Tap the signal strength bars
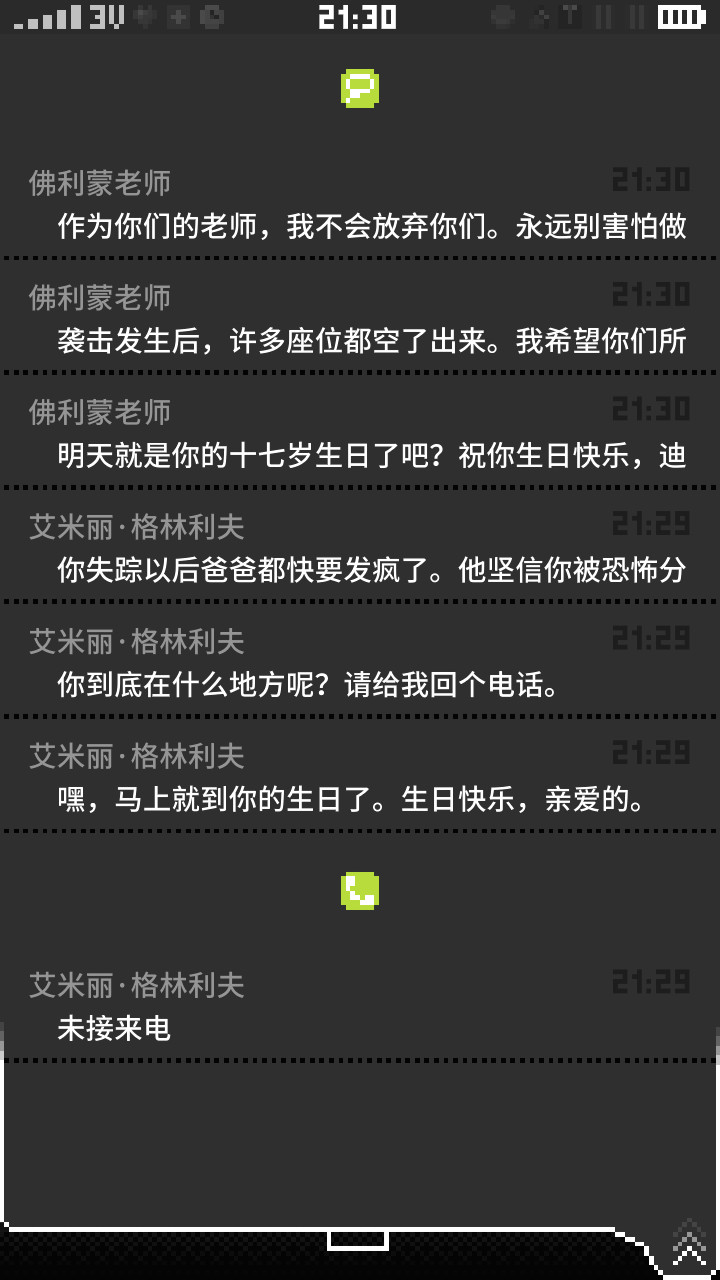 [47, 17]
